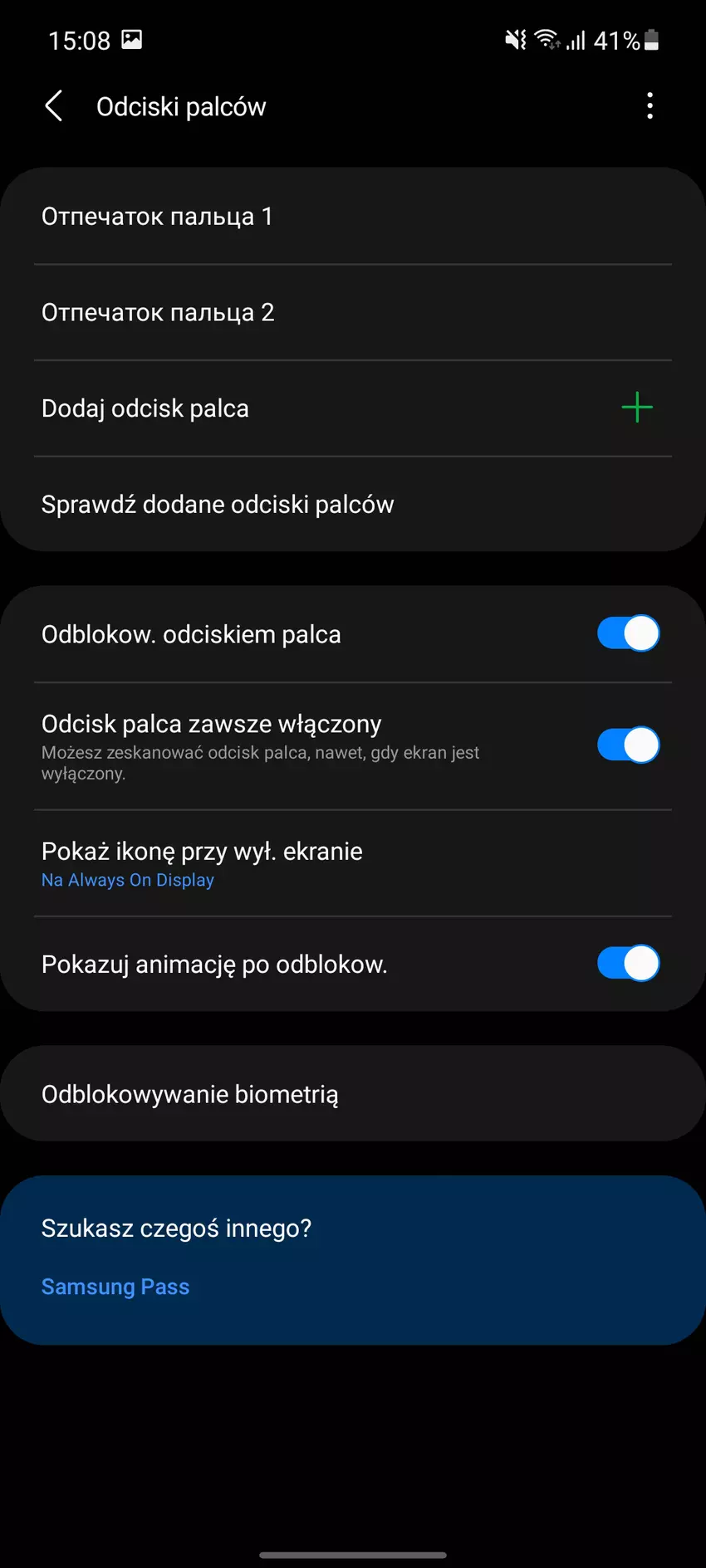
Task: Open Отпечаток пальца 2
Action: (x=352, y=313)
